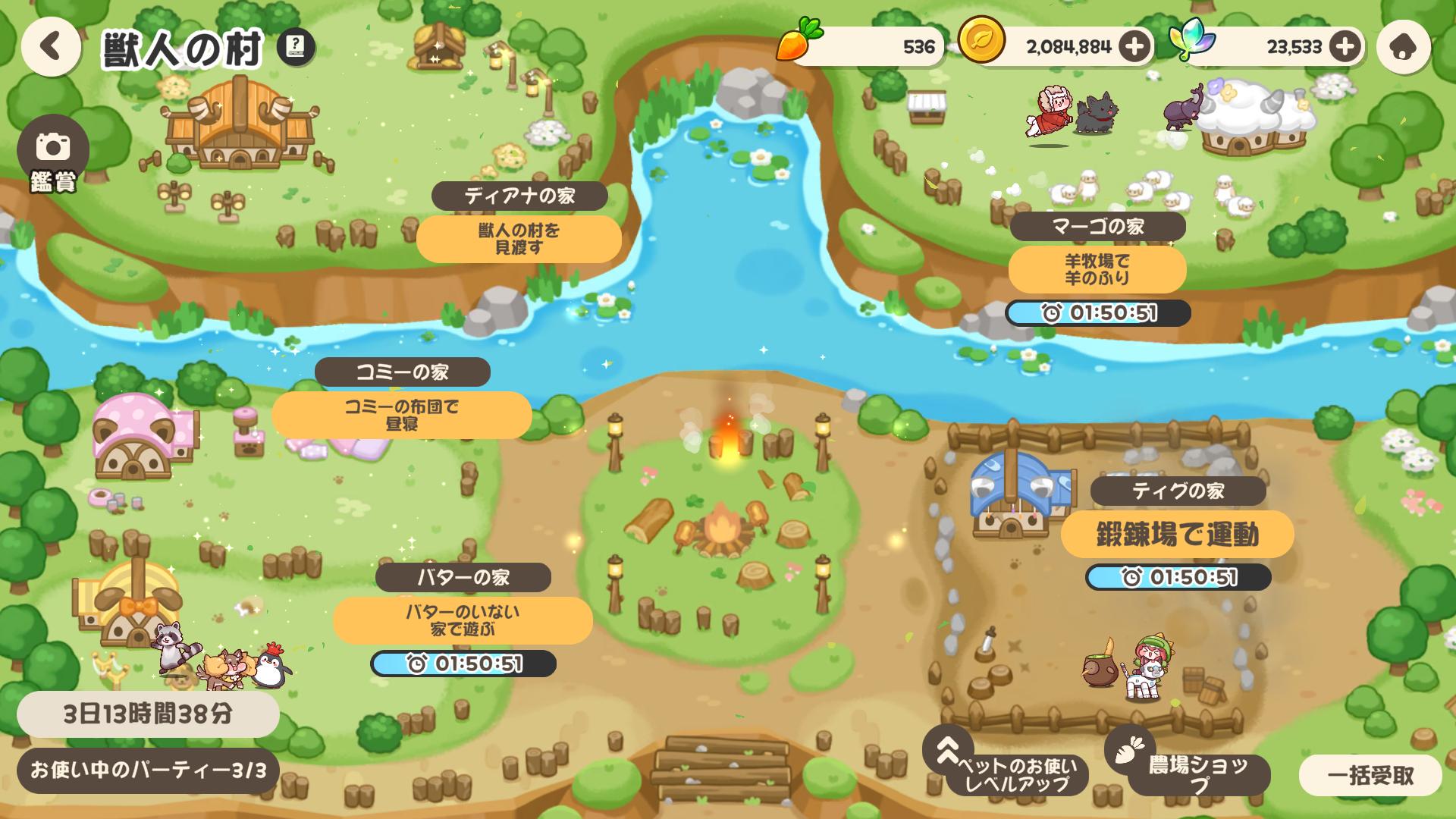Add more gold coins with plus
This screenshot has width=1456, height=819.
point(1134,47)
